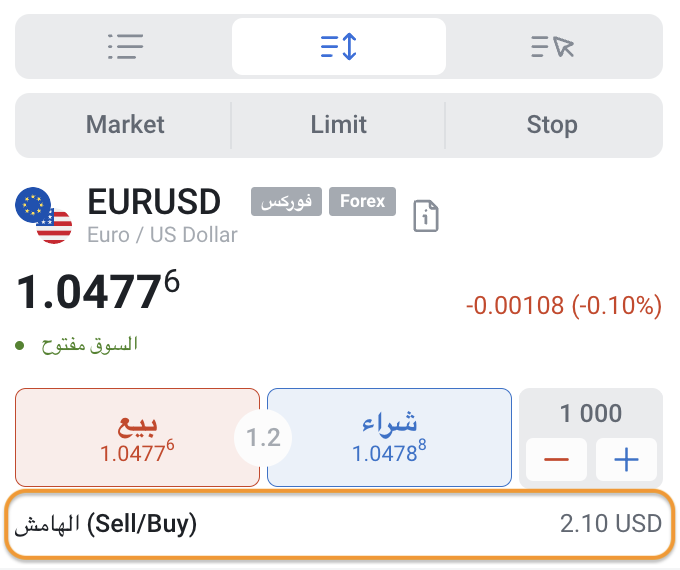Image resolution: width=680 pixels, height=570 pixels.
Task: Edit the 1 000 quantity field
Action: pos(590,413)
